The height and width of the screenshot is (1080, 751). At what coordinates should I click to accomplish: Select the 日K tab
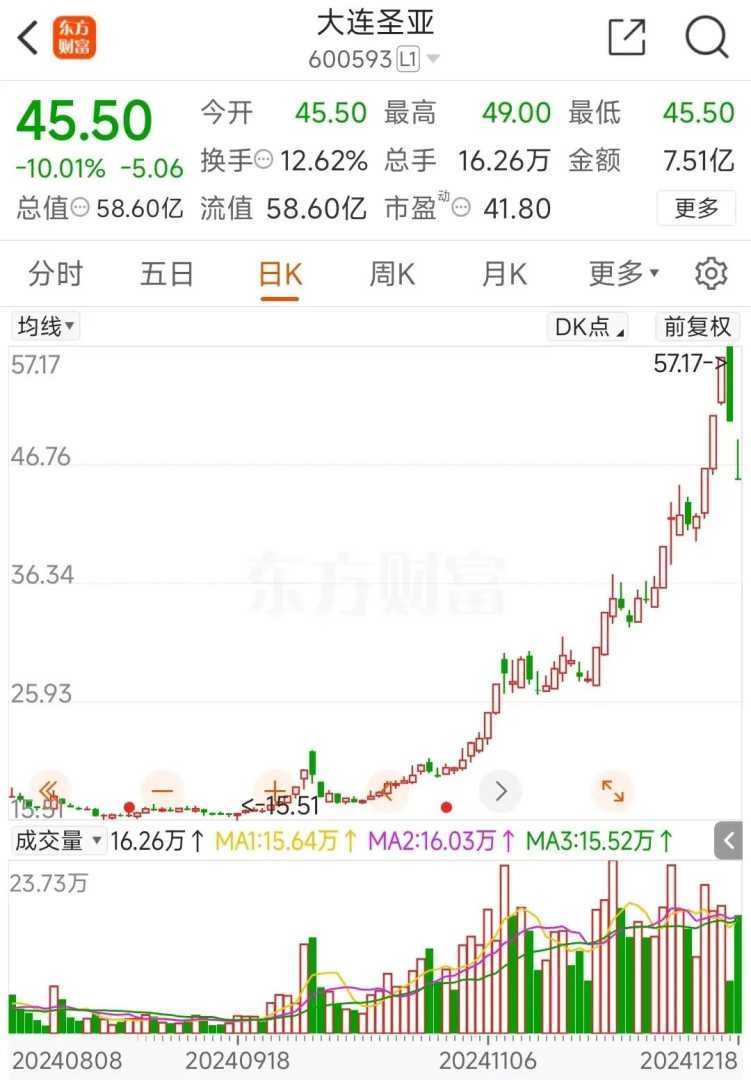pos(280,274)
